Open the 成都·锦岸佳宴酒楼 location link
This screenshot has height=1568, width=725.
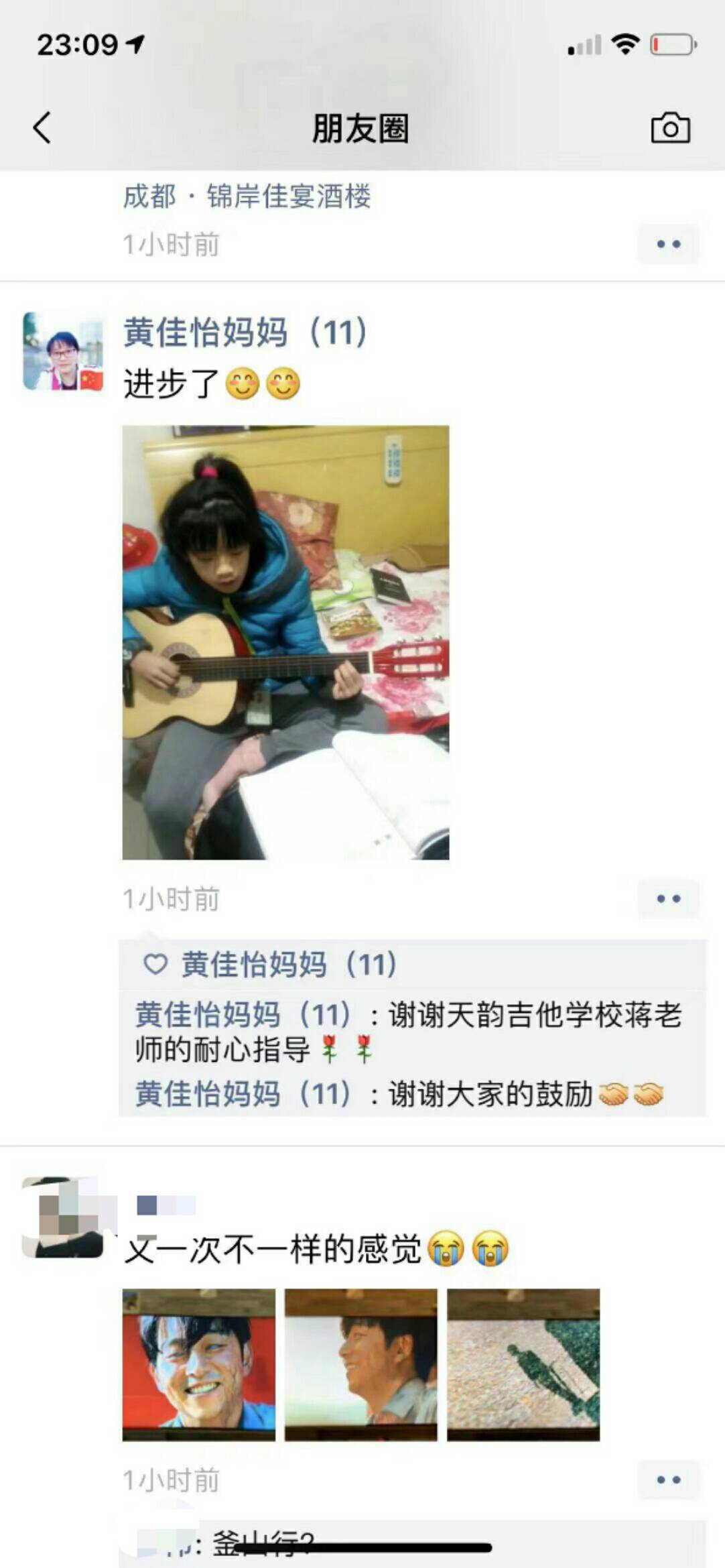pos(247,196)
